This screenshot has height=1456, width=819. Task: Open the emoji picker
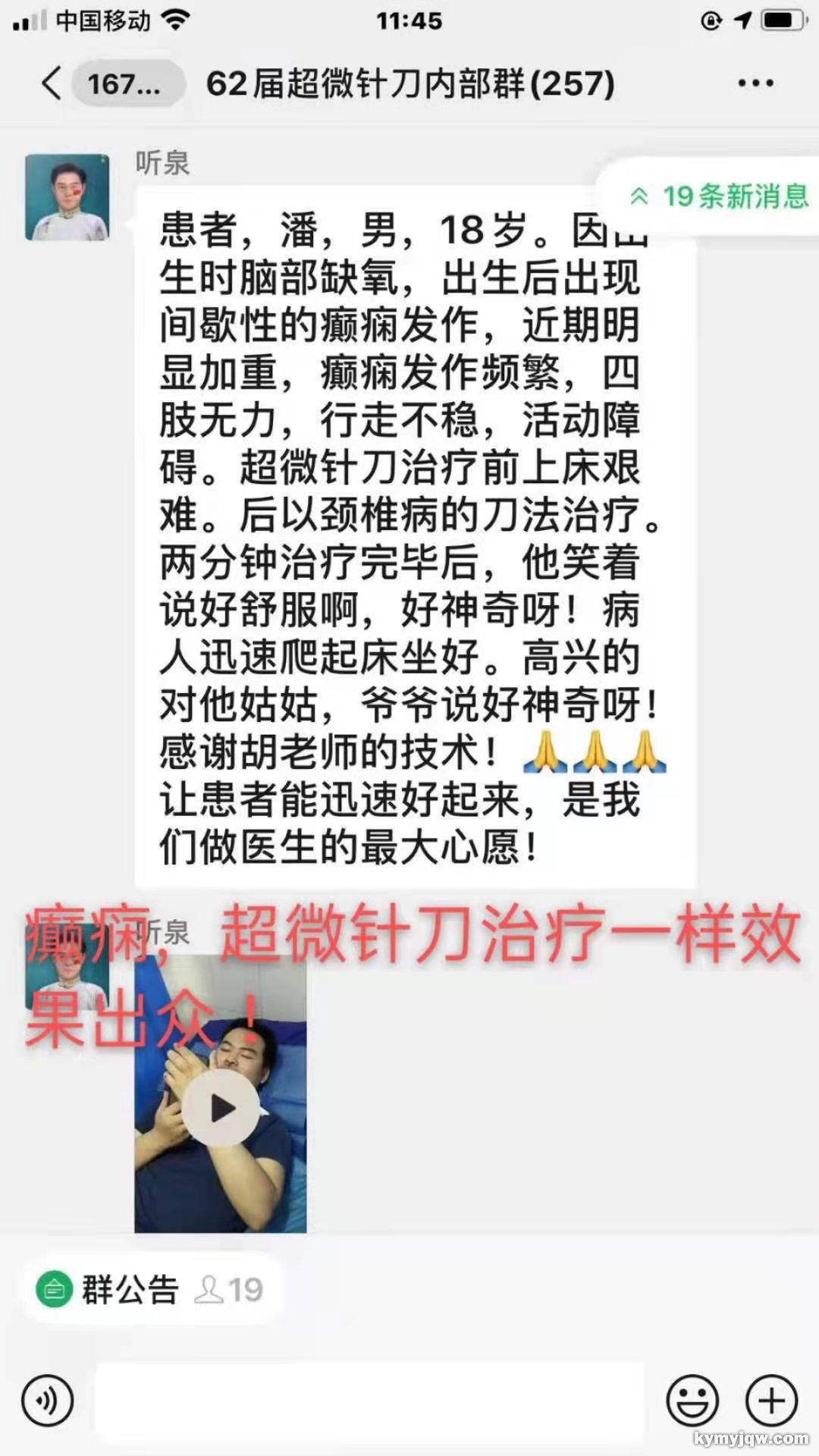pos(692,1400)
